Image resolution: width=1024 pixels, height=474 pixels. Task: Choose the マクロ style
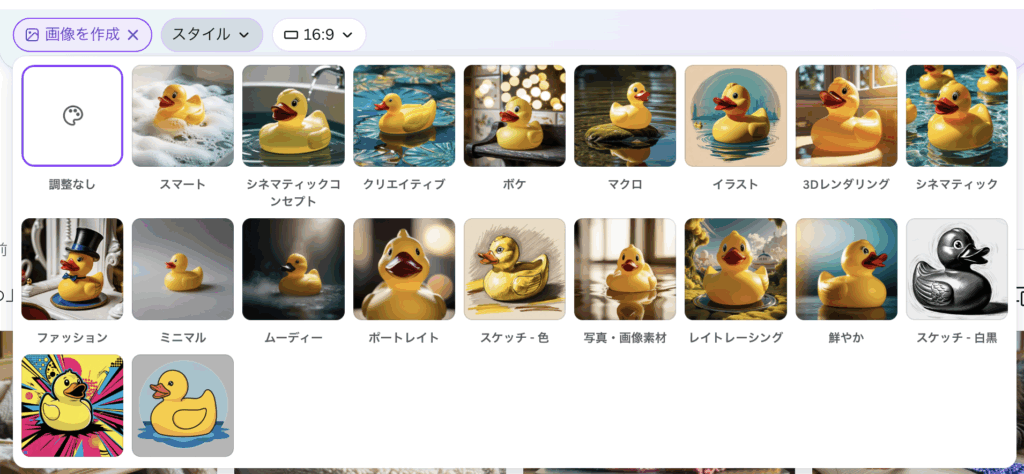(x=625, y=116)
